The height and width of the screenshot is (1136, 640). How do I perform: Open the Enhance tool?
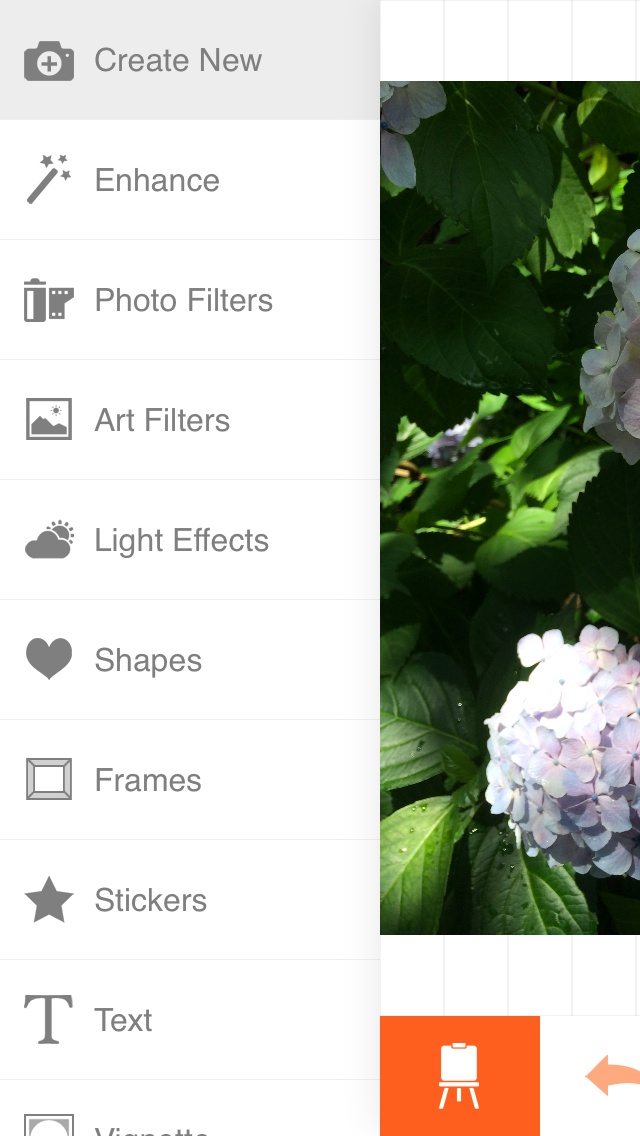pyautogui.click(x=157, y=180)
